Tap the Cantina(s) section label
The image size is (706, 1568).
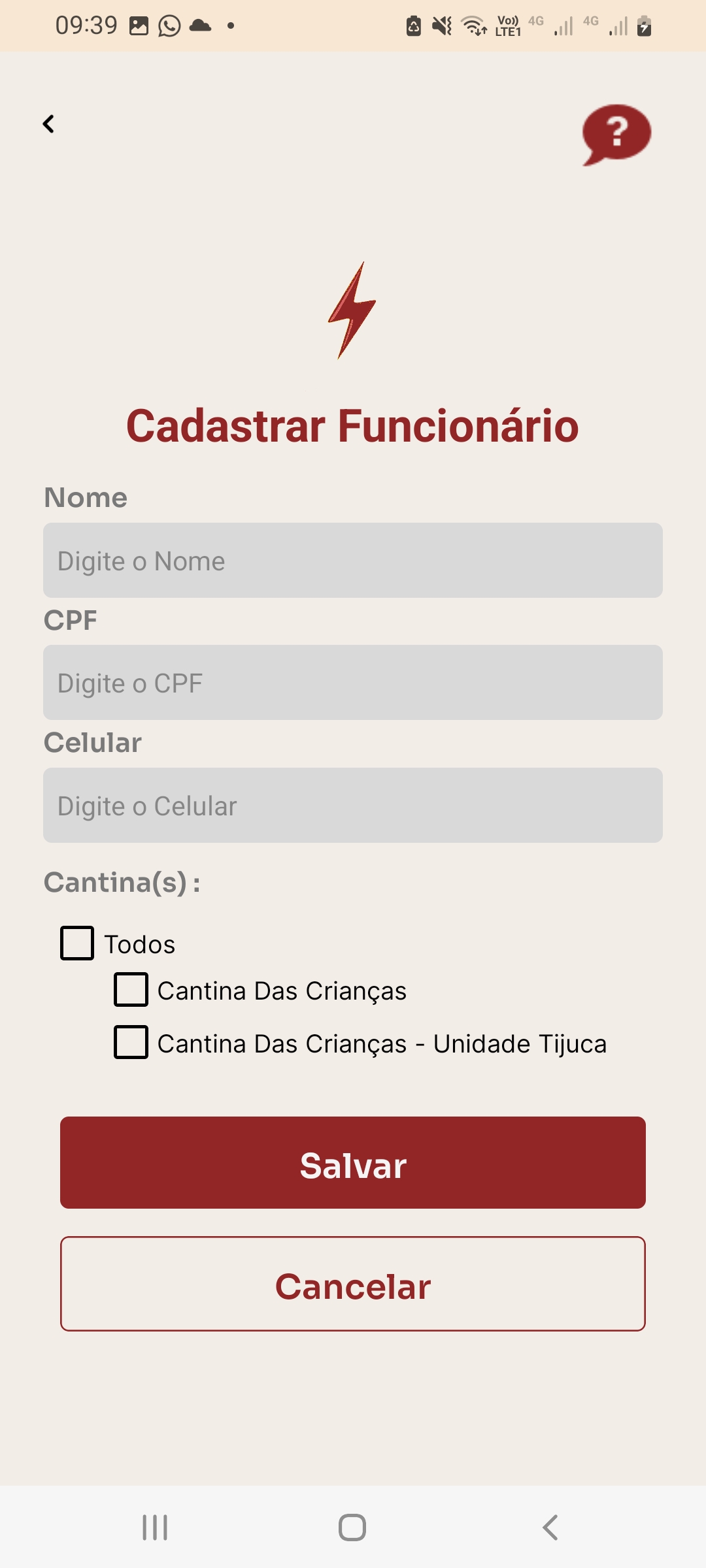(122, 882)
